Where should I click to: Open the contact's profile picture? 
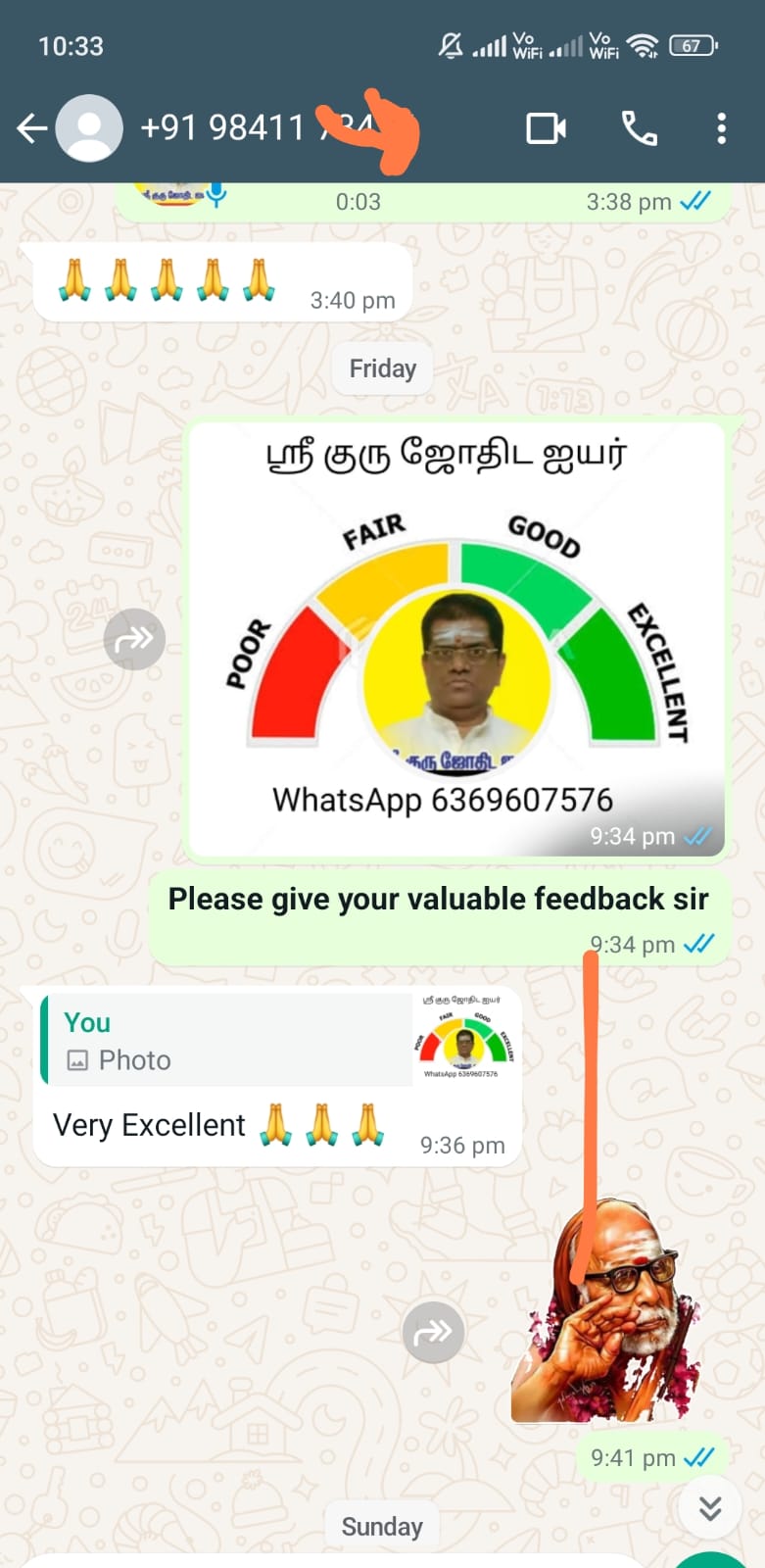coord(89,128)
